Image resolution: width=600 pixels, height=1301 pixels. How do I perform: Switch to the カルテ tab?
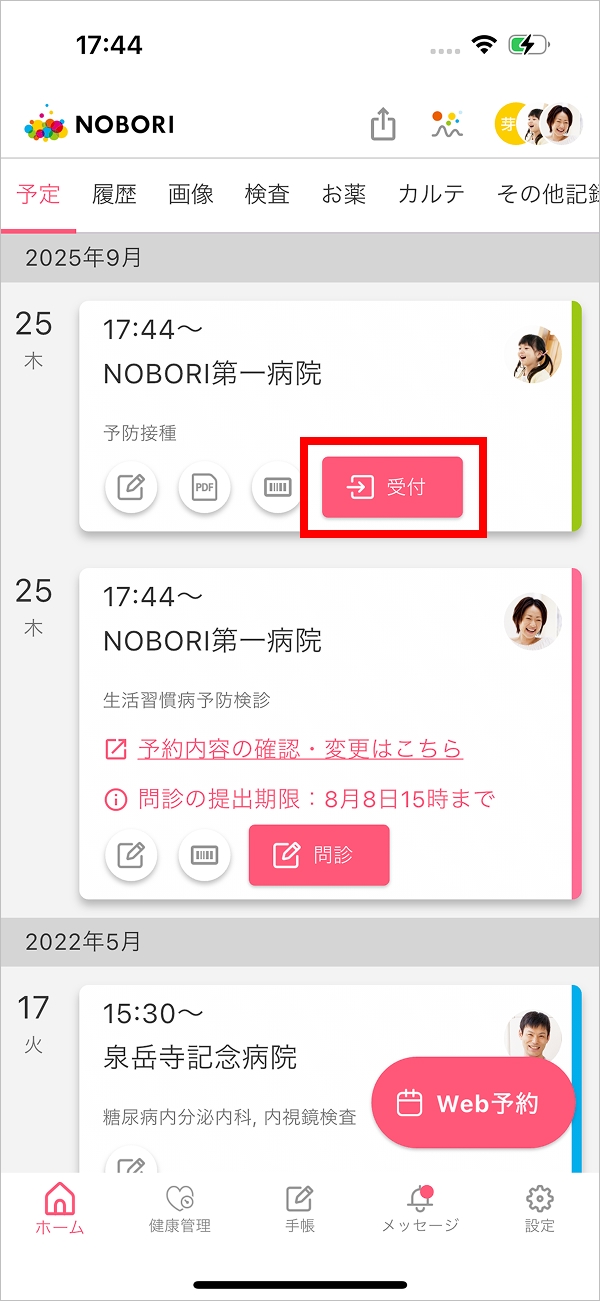point(431,194)
